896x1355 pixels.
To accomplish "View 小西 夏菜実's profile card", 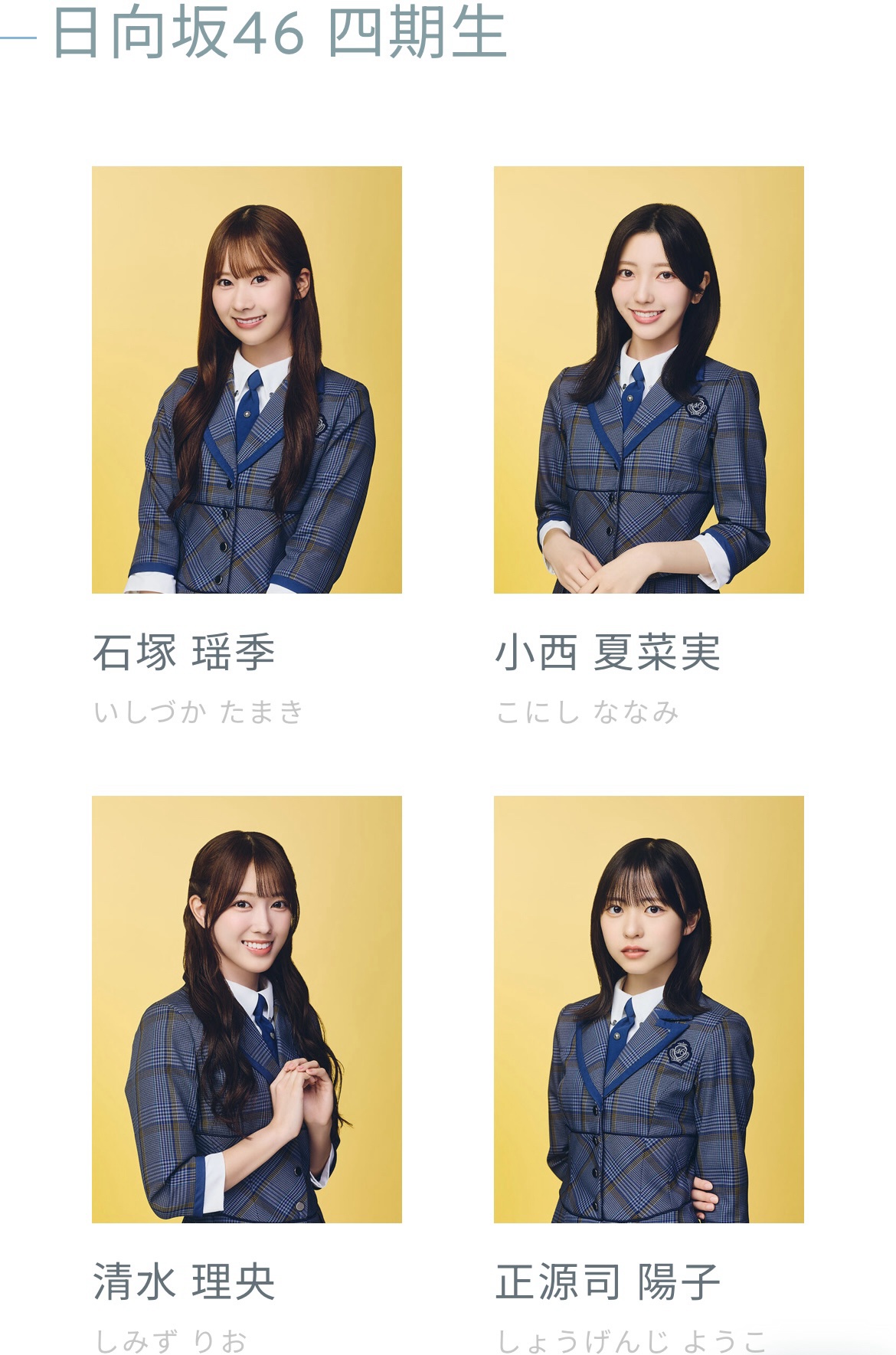I will pyautogui.click(x=649, y=380).
